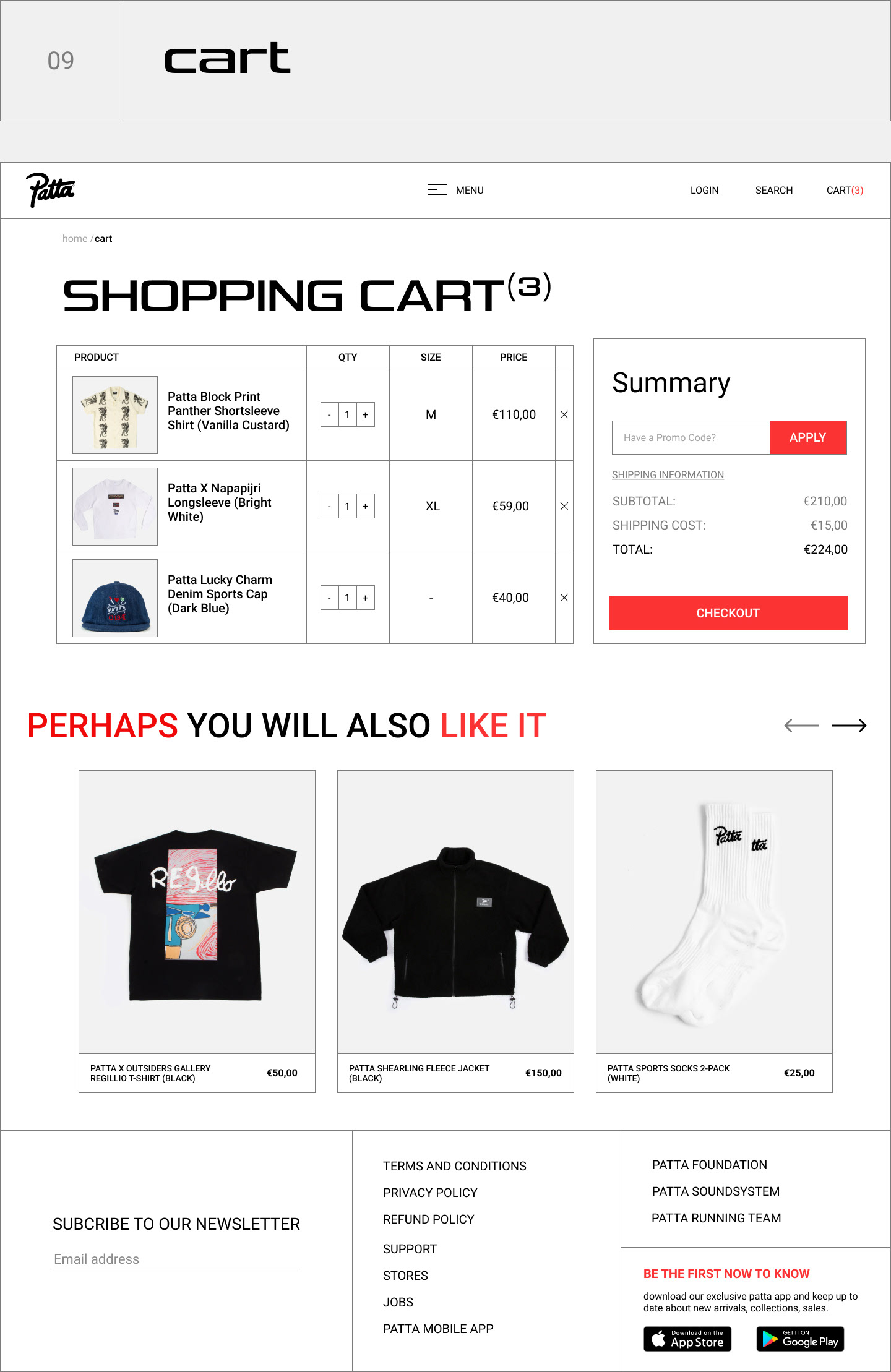Increase quantity of Panther Shortsleeve Shirt
The image size is (891, 1372).
[x=366, y=414]
